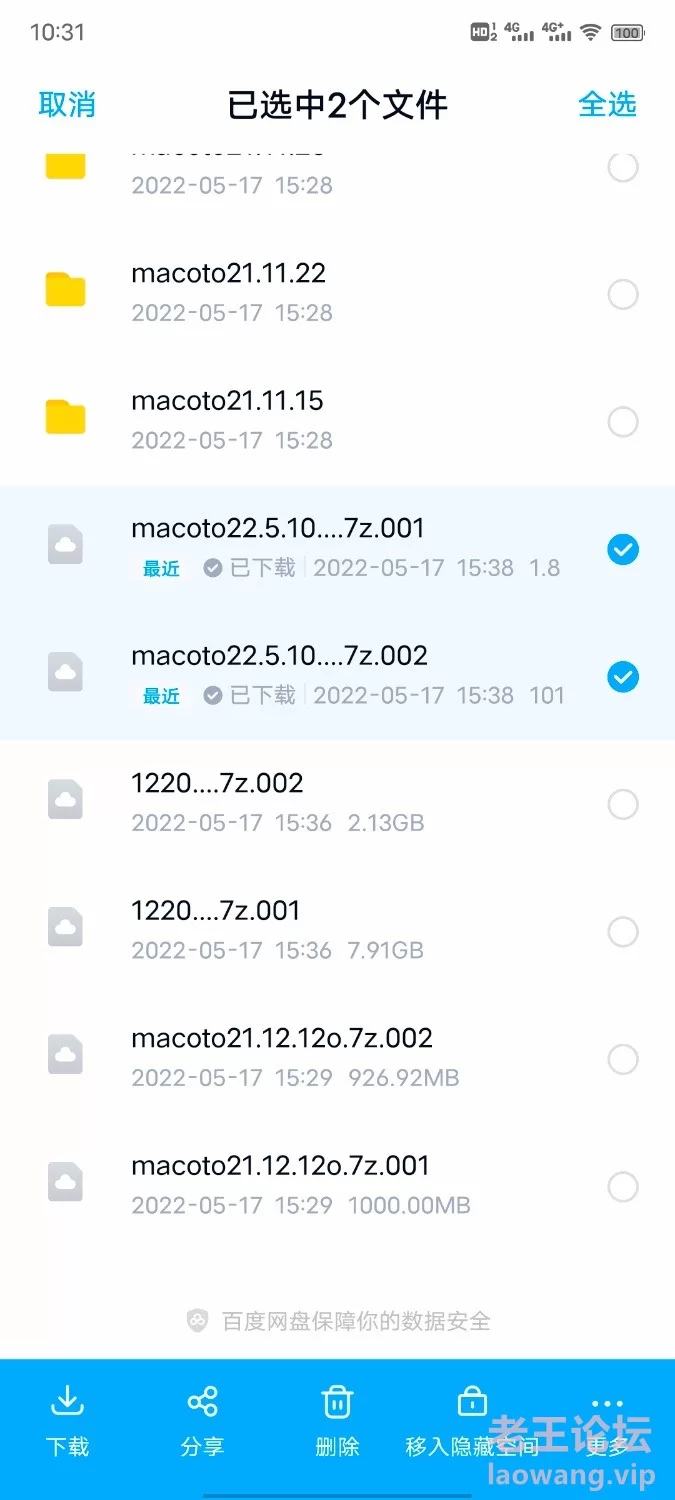675x1500 pixels.
Task: Select the macoto21.11.22 folder checkbox
Action: pos(623,294)
